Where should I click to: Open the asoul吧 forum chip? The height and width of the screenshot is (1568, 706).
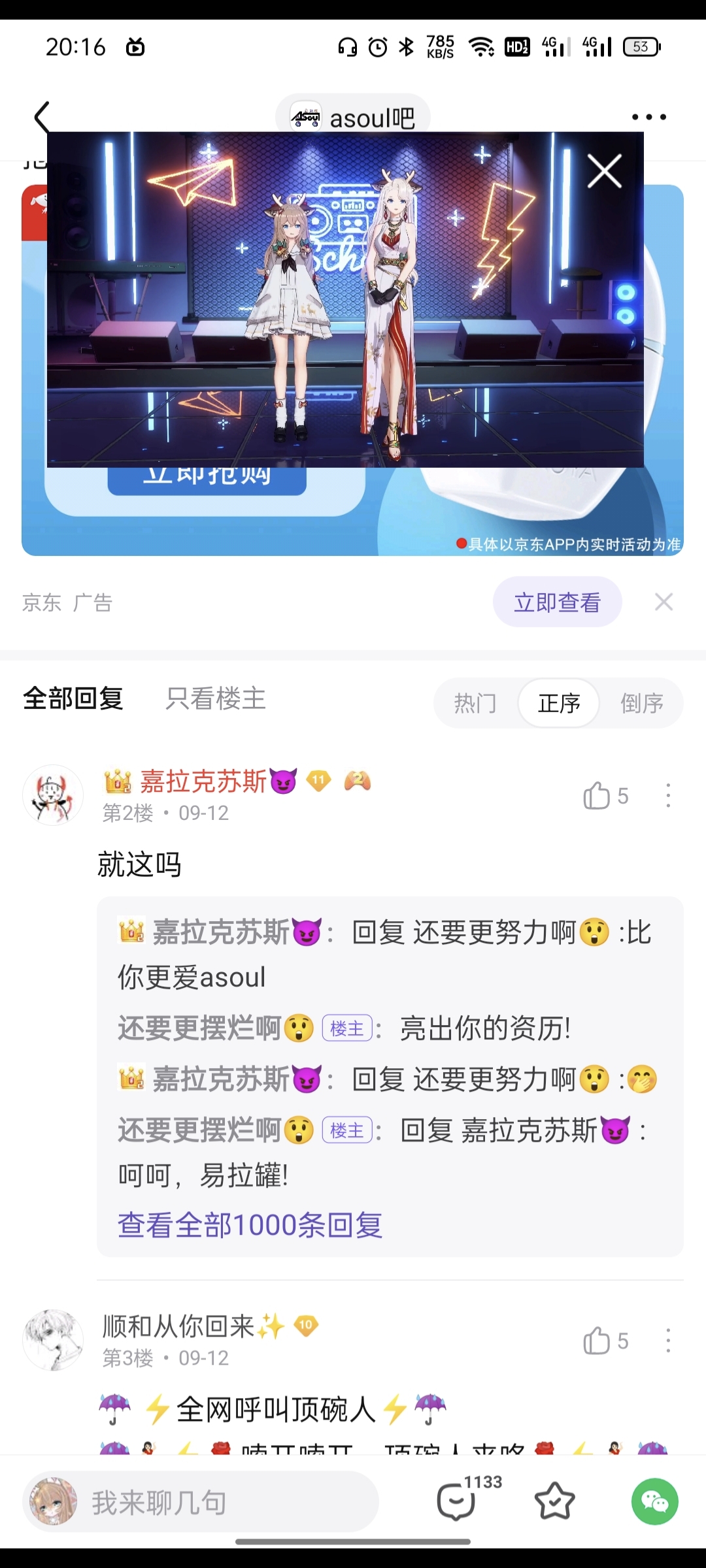coord(353,118)
